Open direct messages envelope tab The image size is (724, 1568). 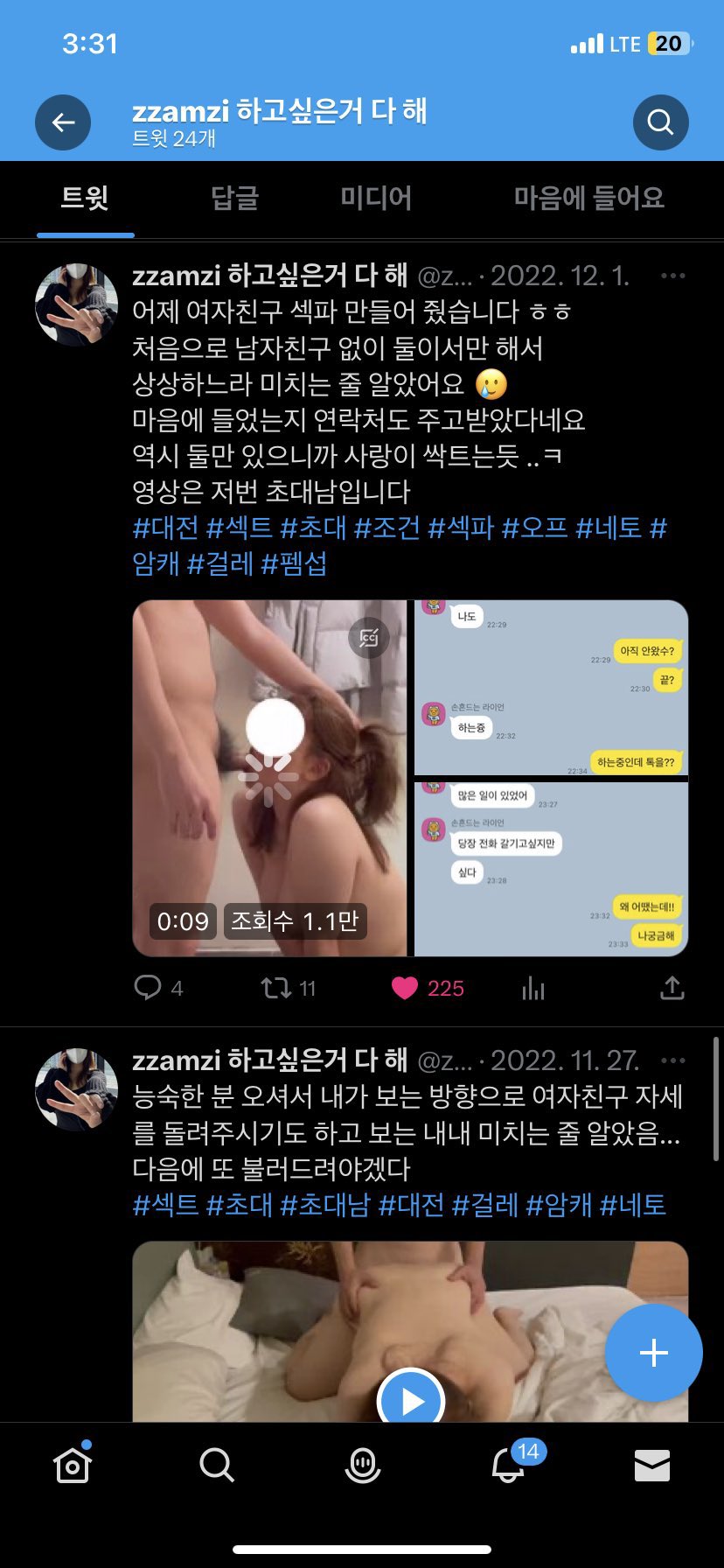pos(651,1464)
